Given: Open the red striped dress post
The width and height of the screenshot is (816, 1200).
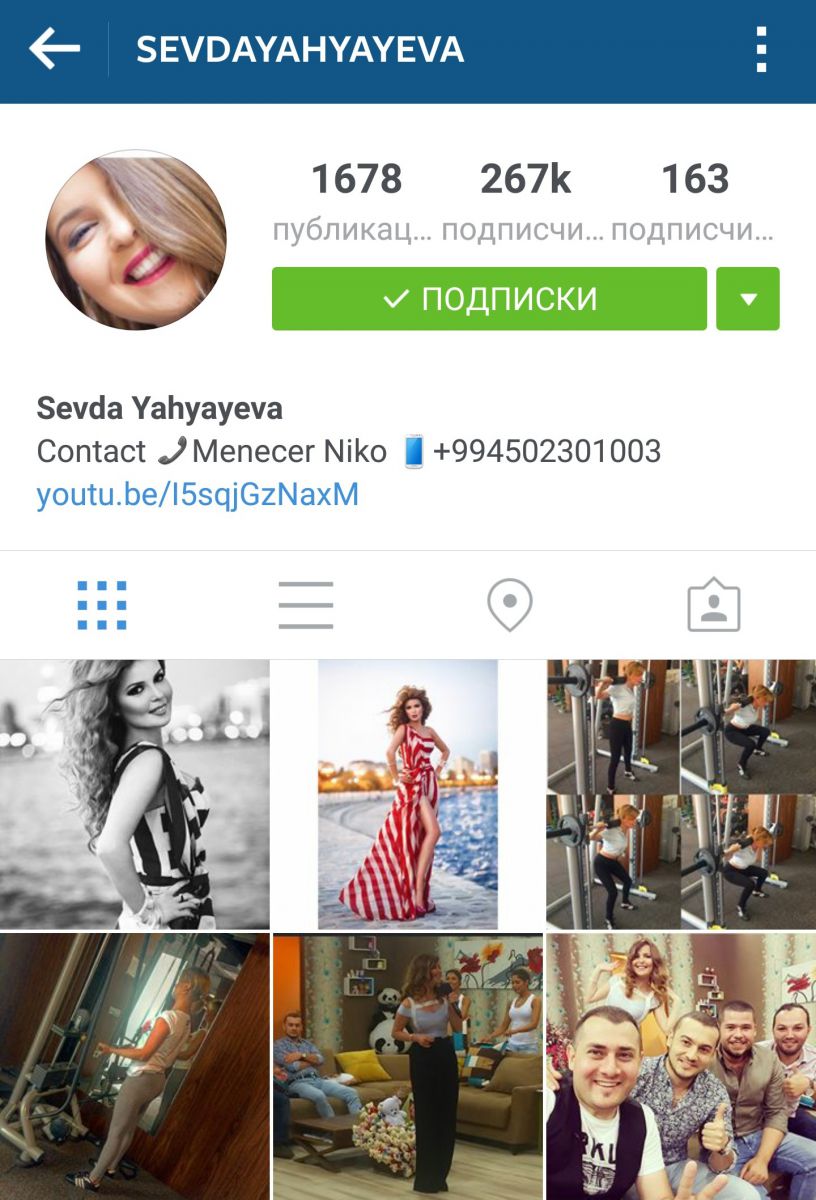Looking at the screenshot, I should [408, 794].
